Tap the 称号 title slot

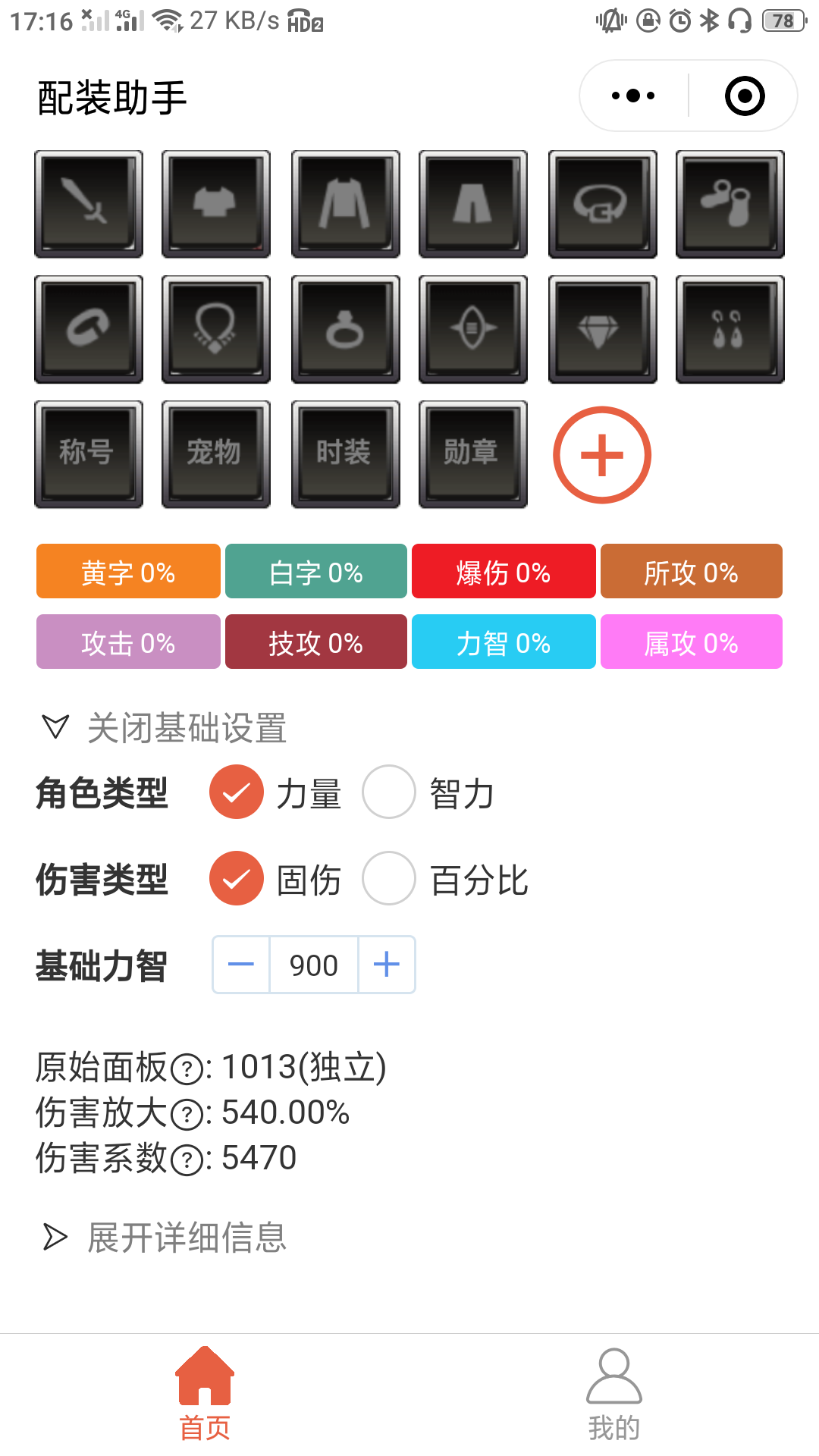(89, 454)
